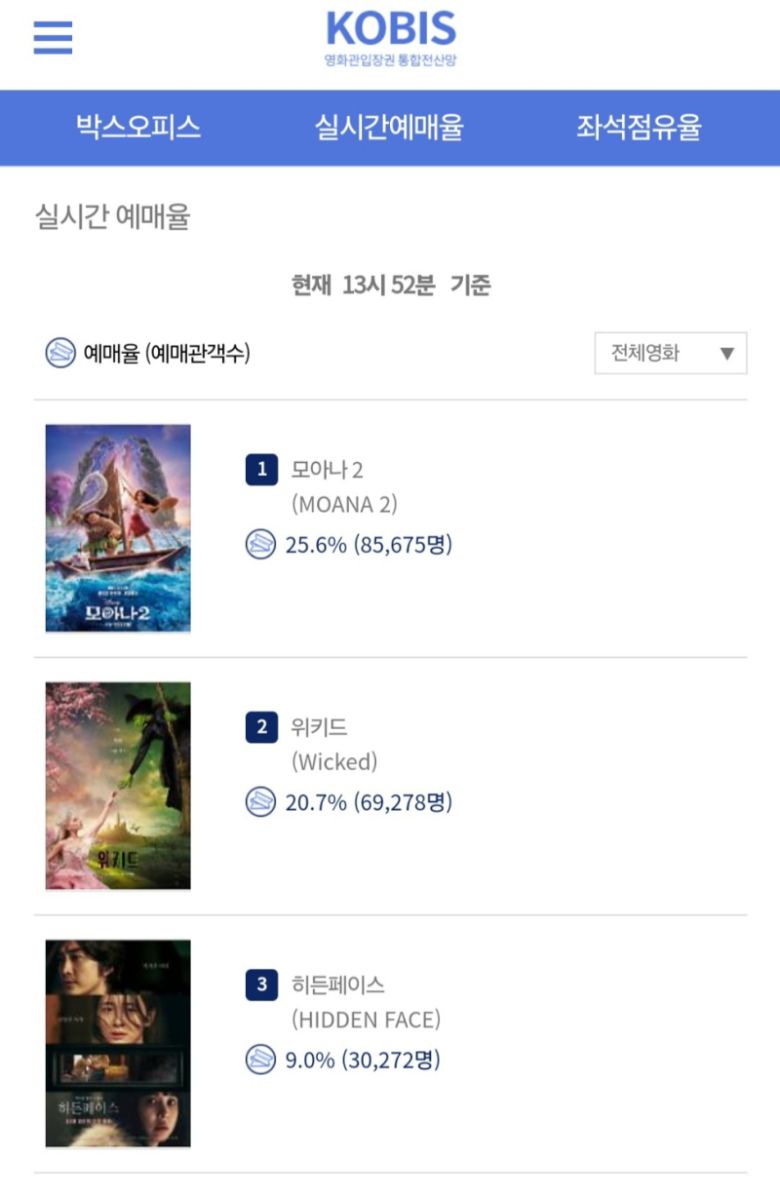780x1196 pixels.
Task: Expand the 전체영화 dropdown filter
Action: click(x=670, y=353)
